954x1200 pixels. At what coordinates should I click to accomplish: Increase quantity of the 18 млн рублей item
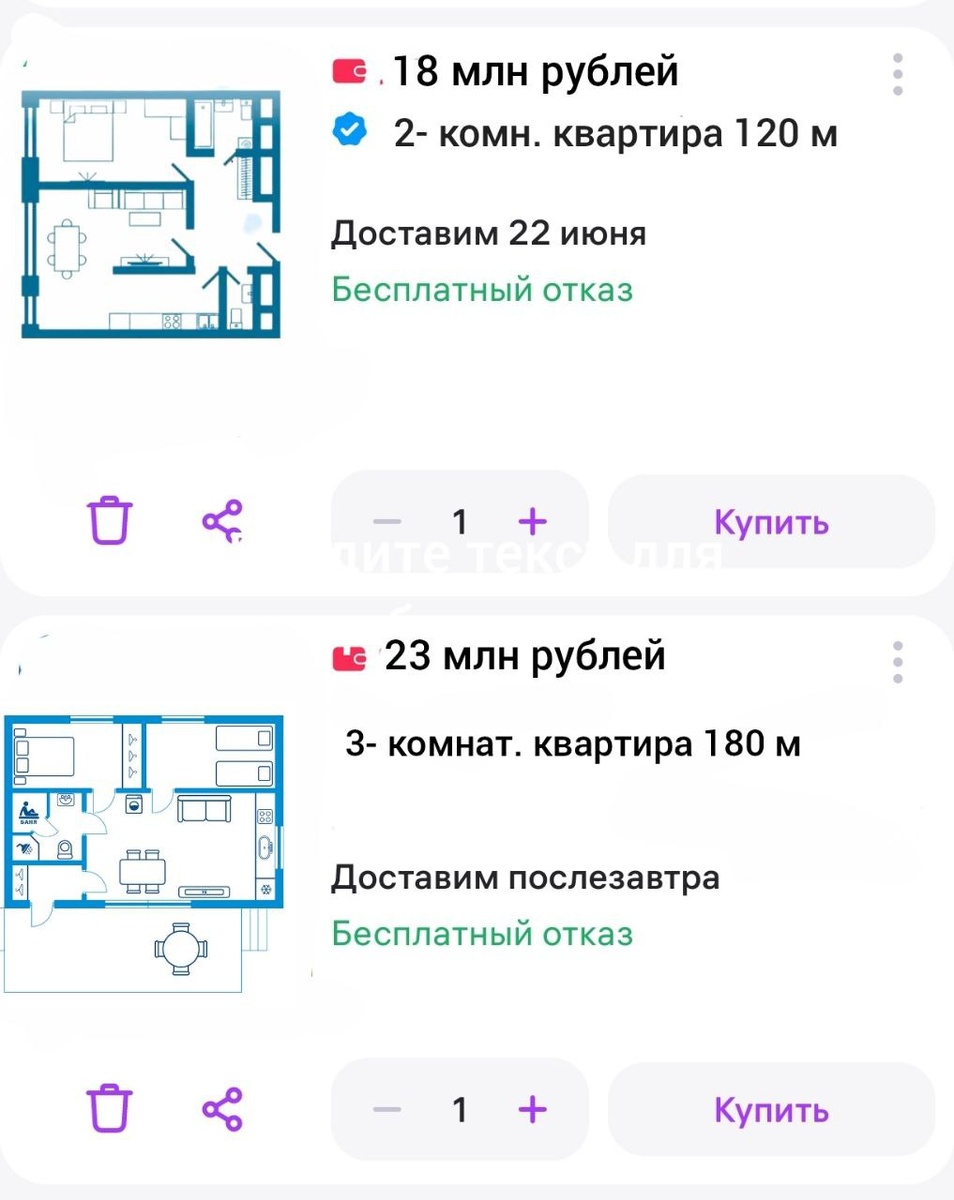click(x=532, y=521)
